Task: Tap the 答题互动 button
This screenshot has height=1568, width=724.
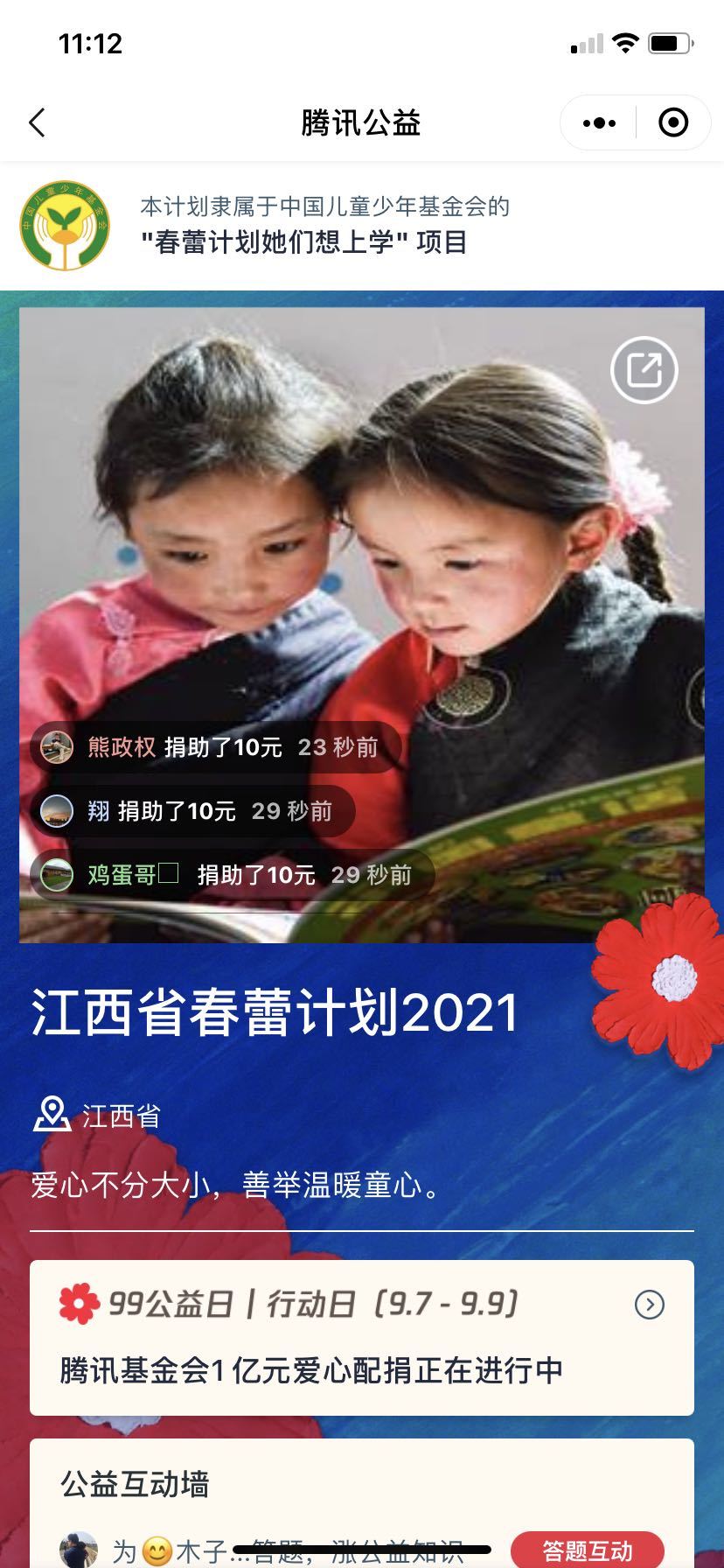Action: point(588,1550)
